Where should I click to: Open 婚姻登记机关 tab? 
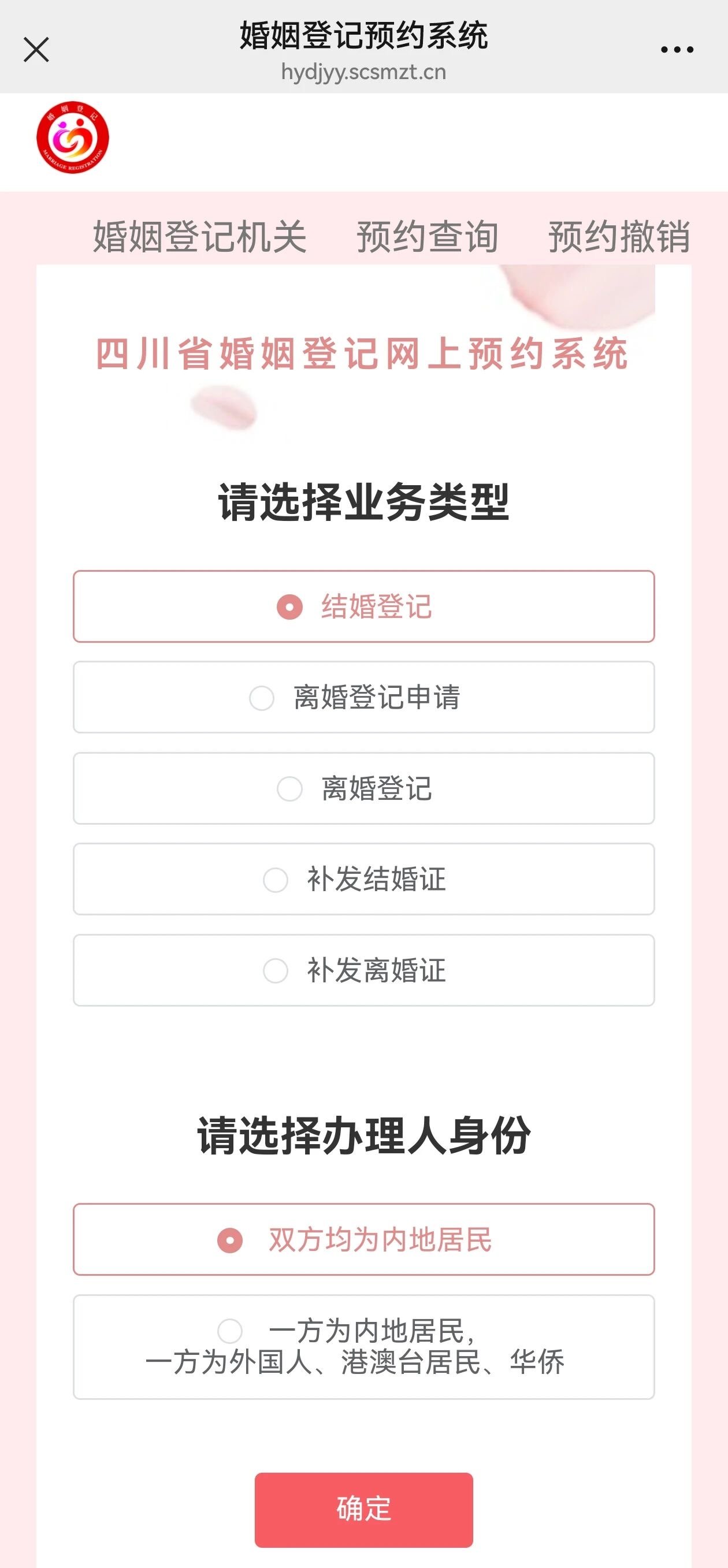199,236
